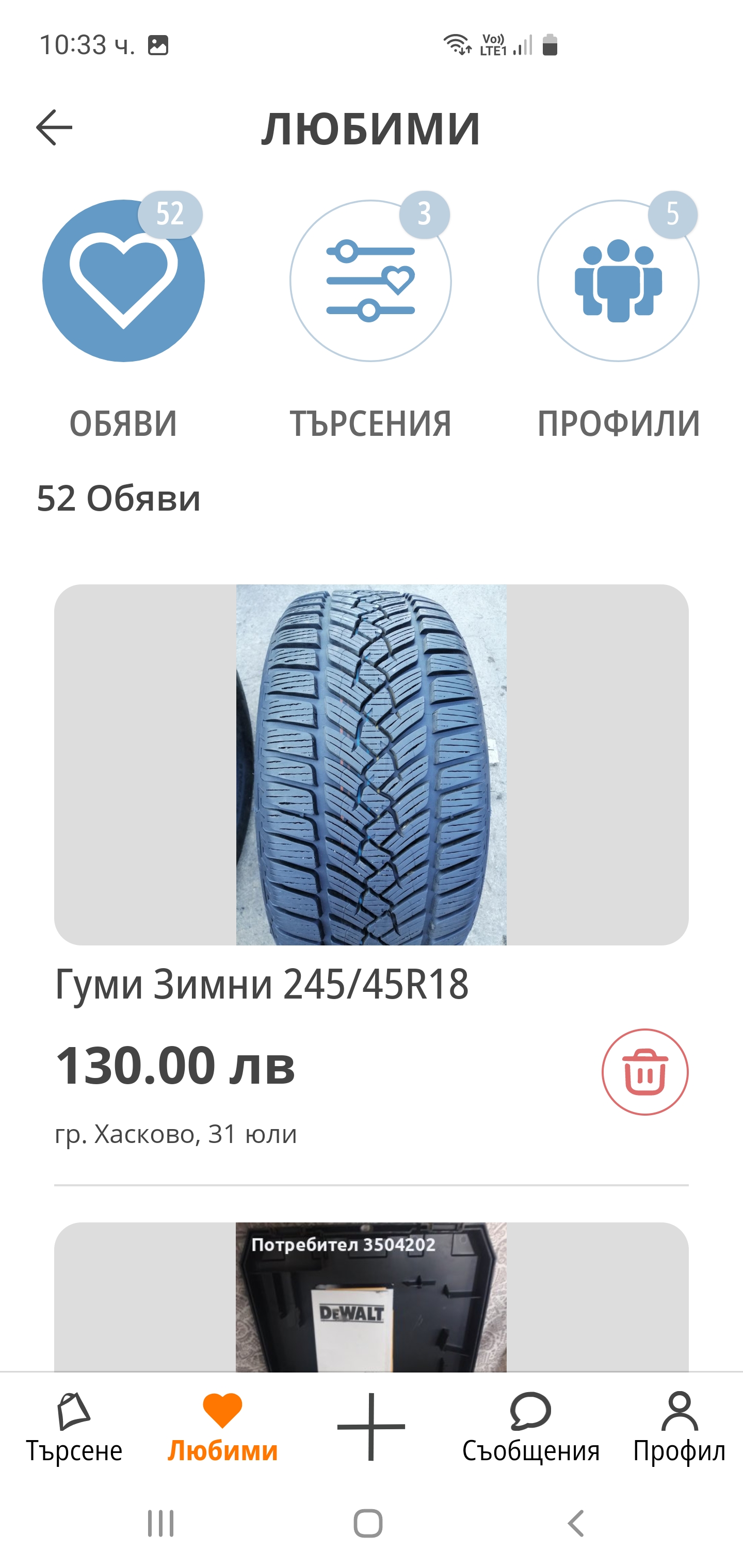Go to the system home screen

368,1524
